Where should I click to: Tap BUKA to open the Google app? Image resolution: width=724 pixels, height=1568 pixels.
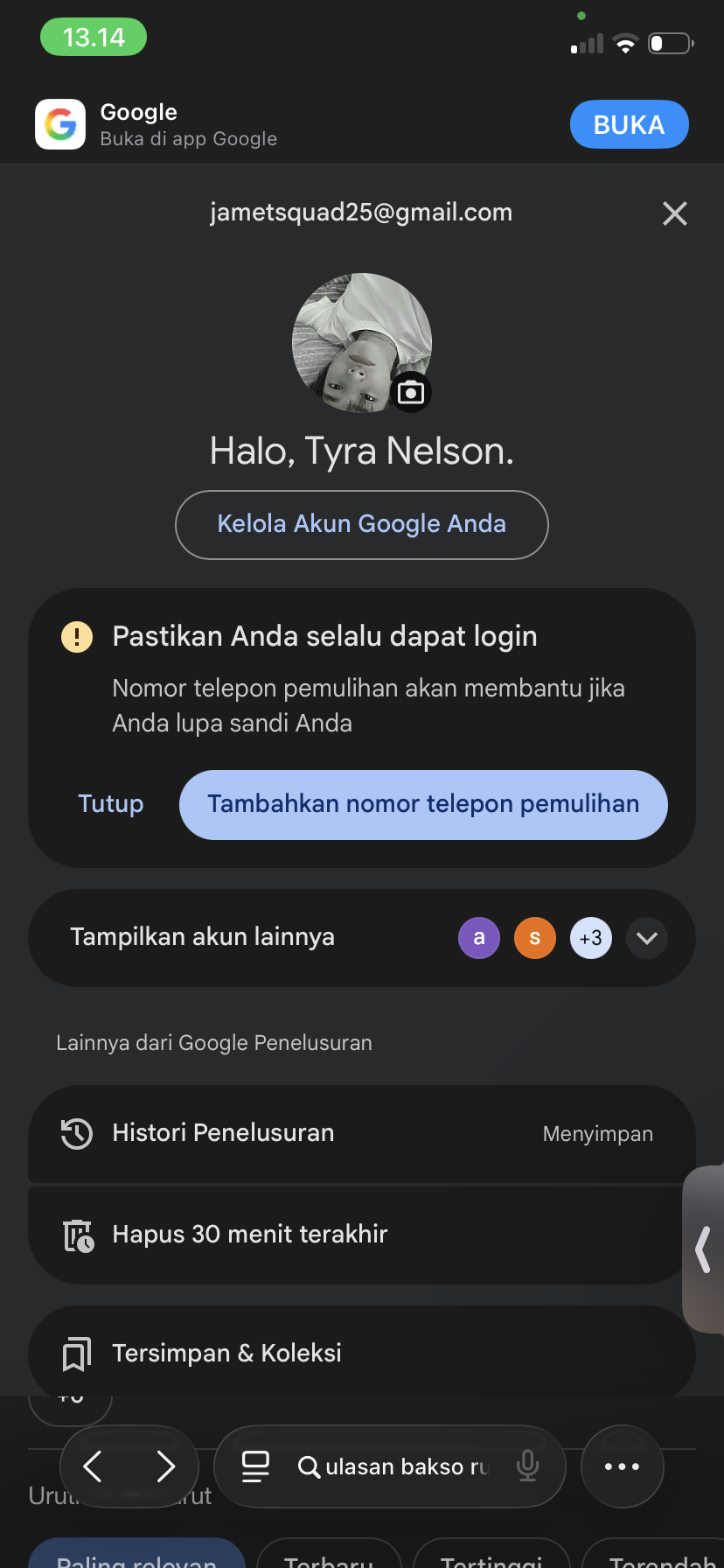click(x=629, y=125)
